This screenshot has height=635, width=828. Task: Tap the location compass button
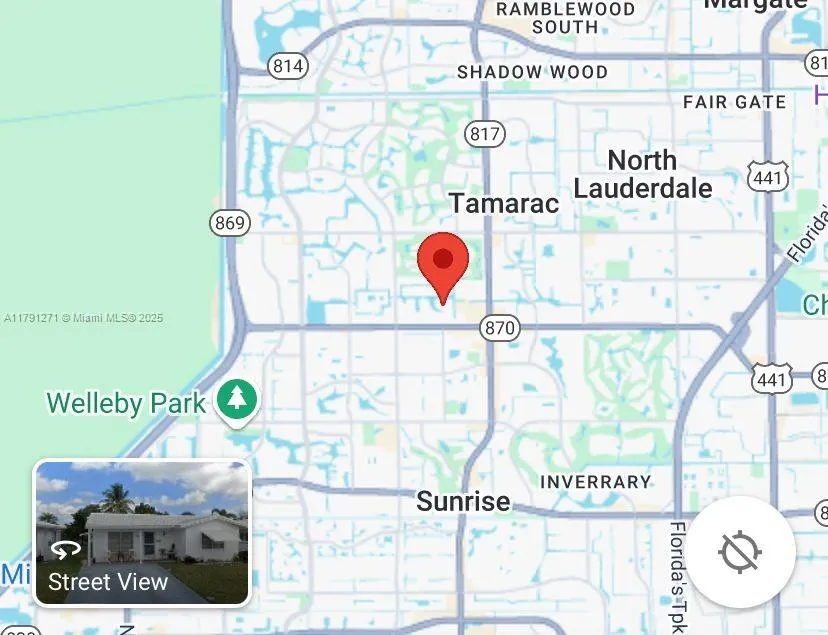[x=741, y=551]
